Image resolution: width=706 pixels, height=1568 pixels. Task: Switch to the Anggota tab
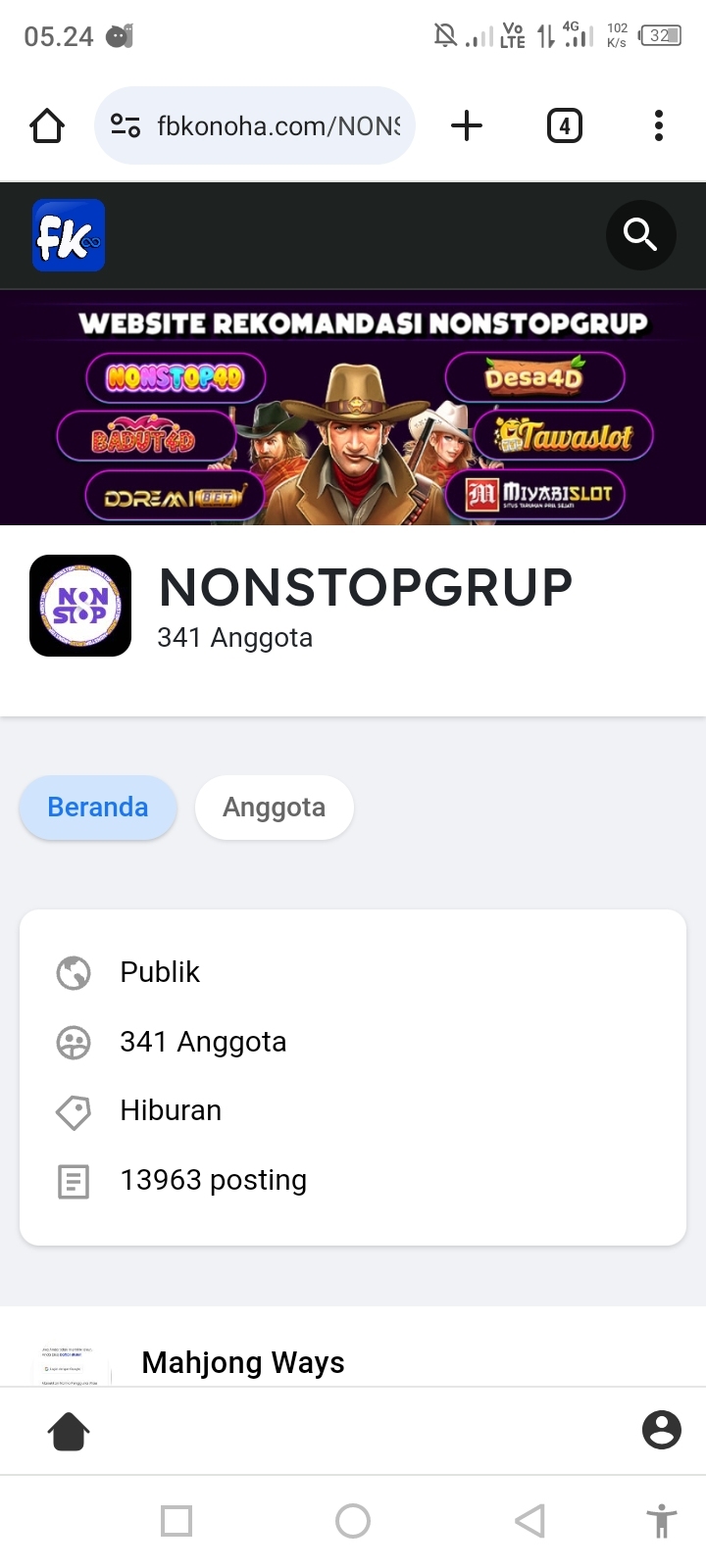(274, 808)
